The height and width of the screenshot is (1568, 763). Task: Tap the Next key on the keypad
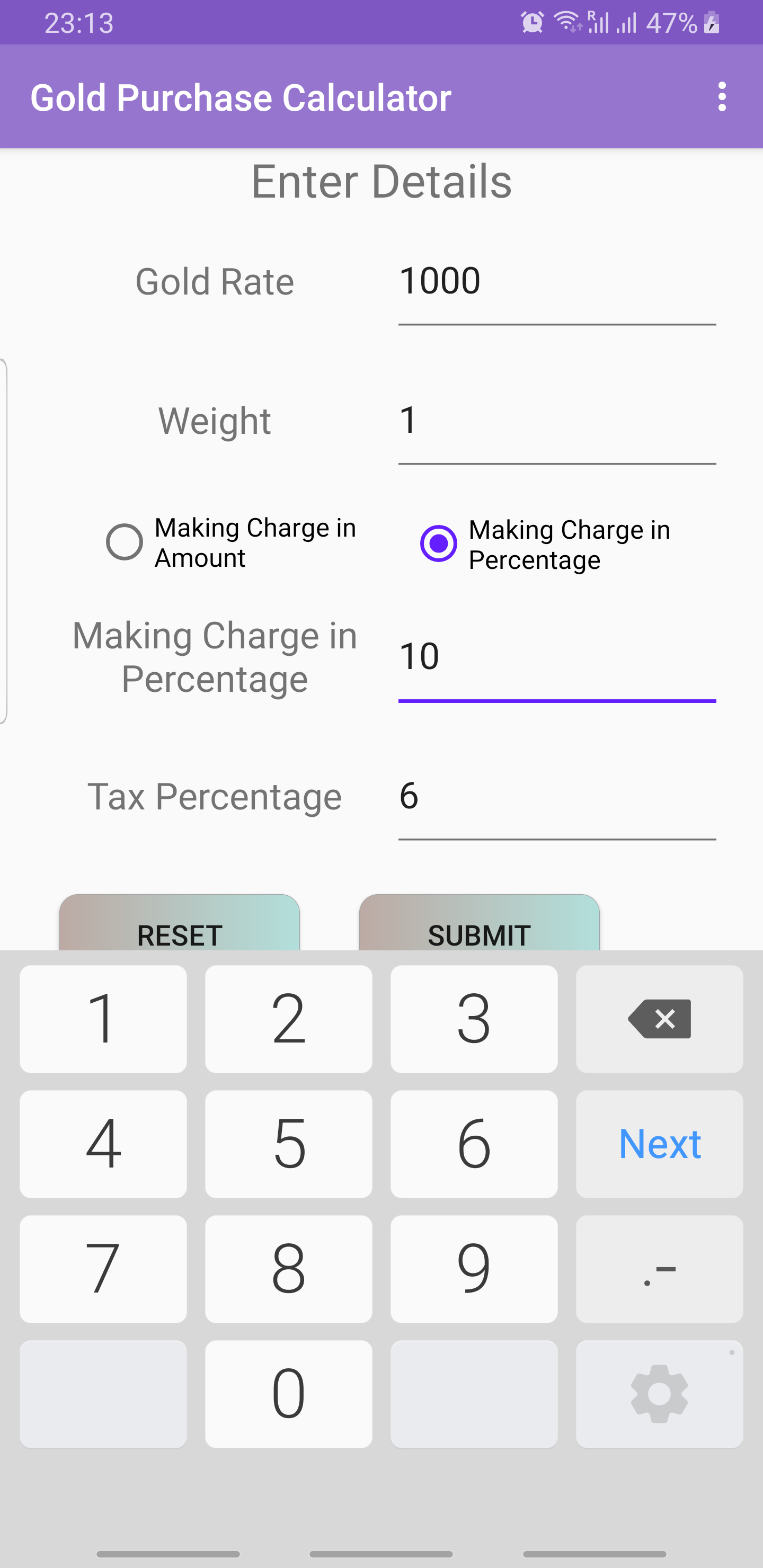click(x=660, y=1144)
